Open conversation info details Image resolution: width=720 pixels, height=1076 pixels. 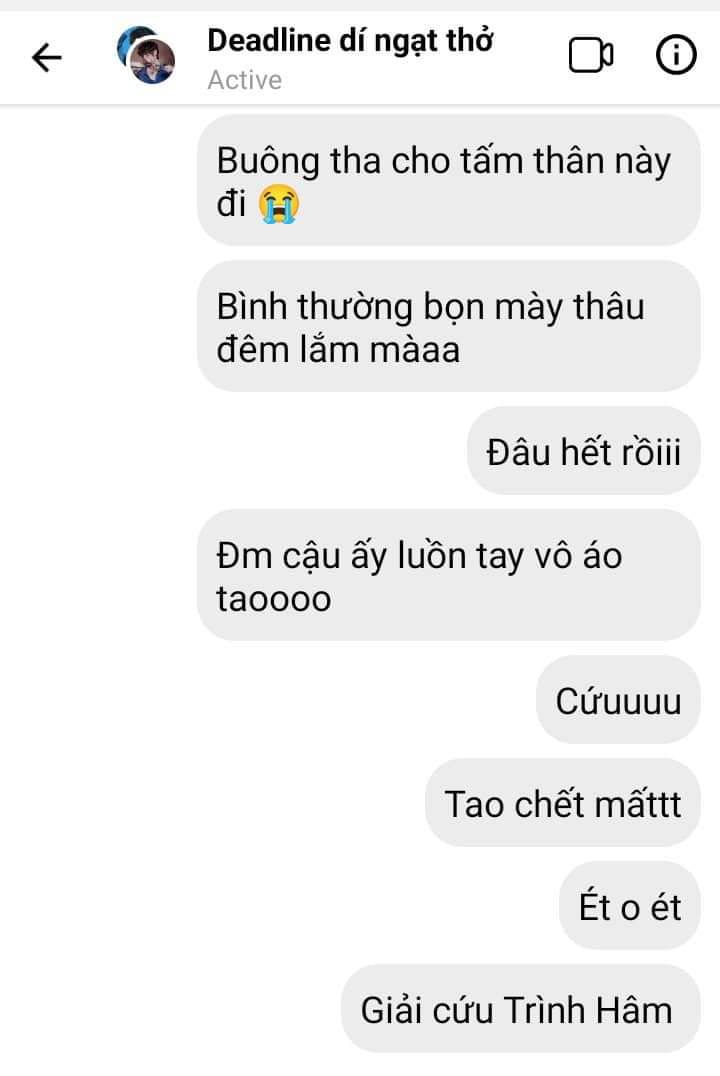pos(675,56)
